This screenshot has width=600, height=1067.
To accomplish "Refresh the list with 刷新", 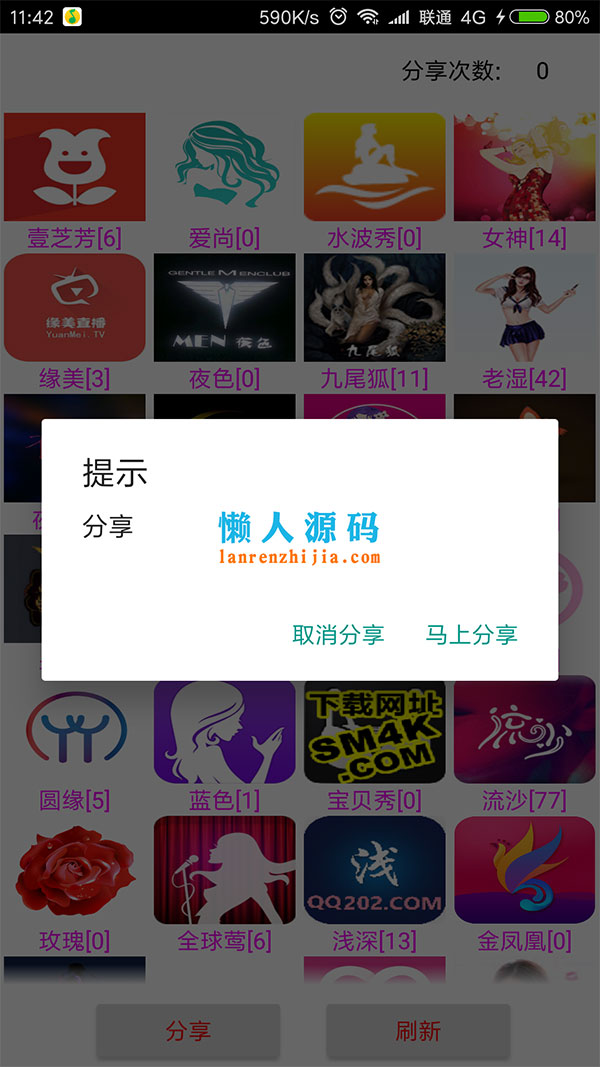I will (418, 1031).
